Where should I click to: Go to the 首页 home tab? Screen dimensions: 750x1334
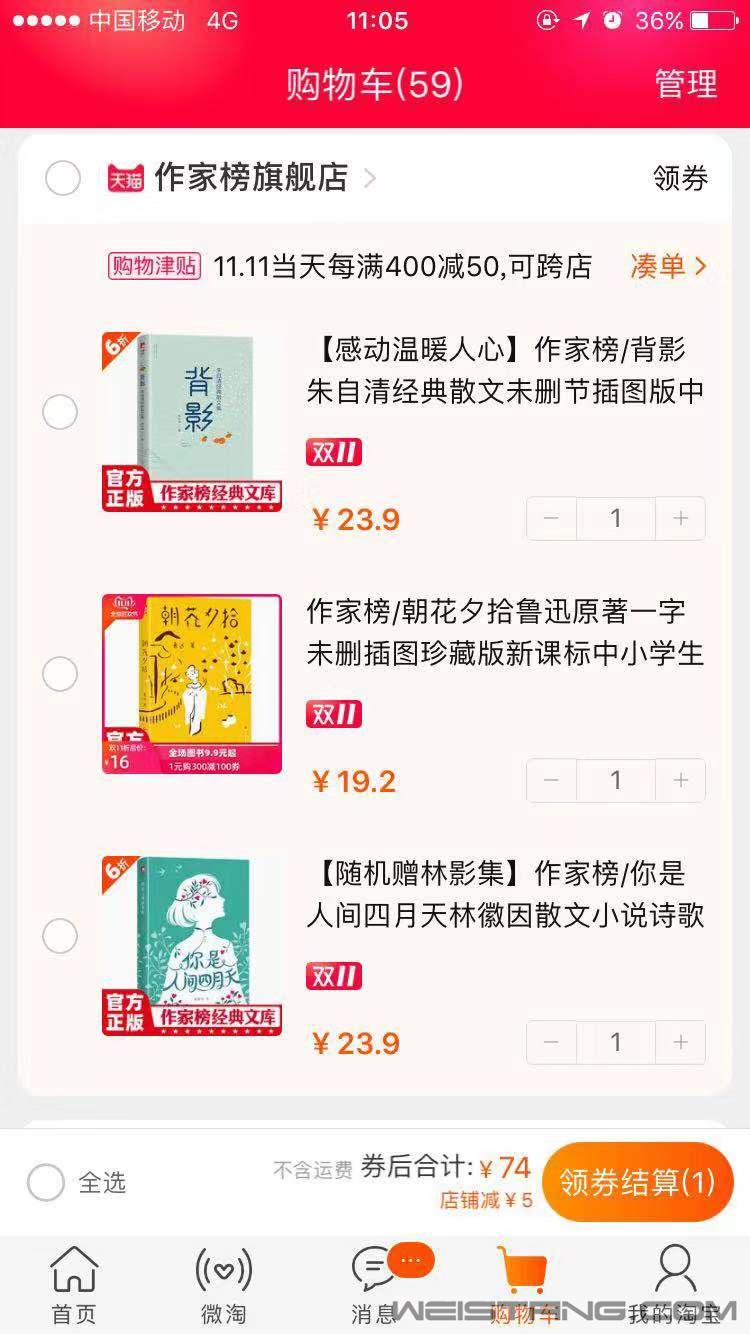pyautogui.click(x=74, y=1286)
